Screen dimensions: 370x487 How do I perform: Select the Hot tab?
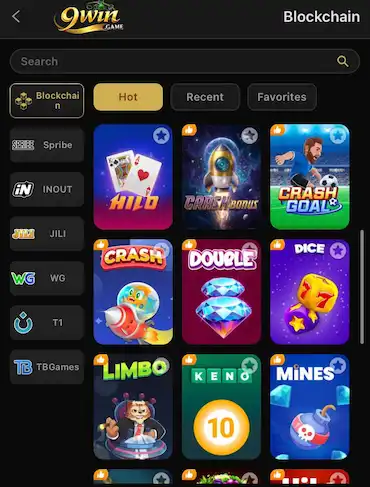tap(128, 97)
